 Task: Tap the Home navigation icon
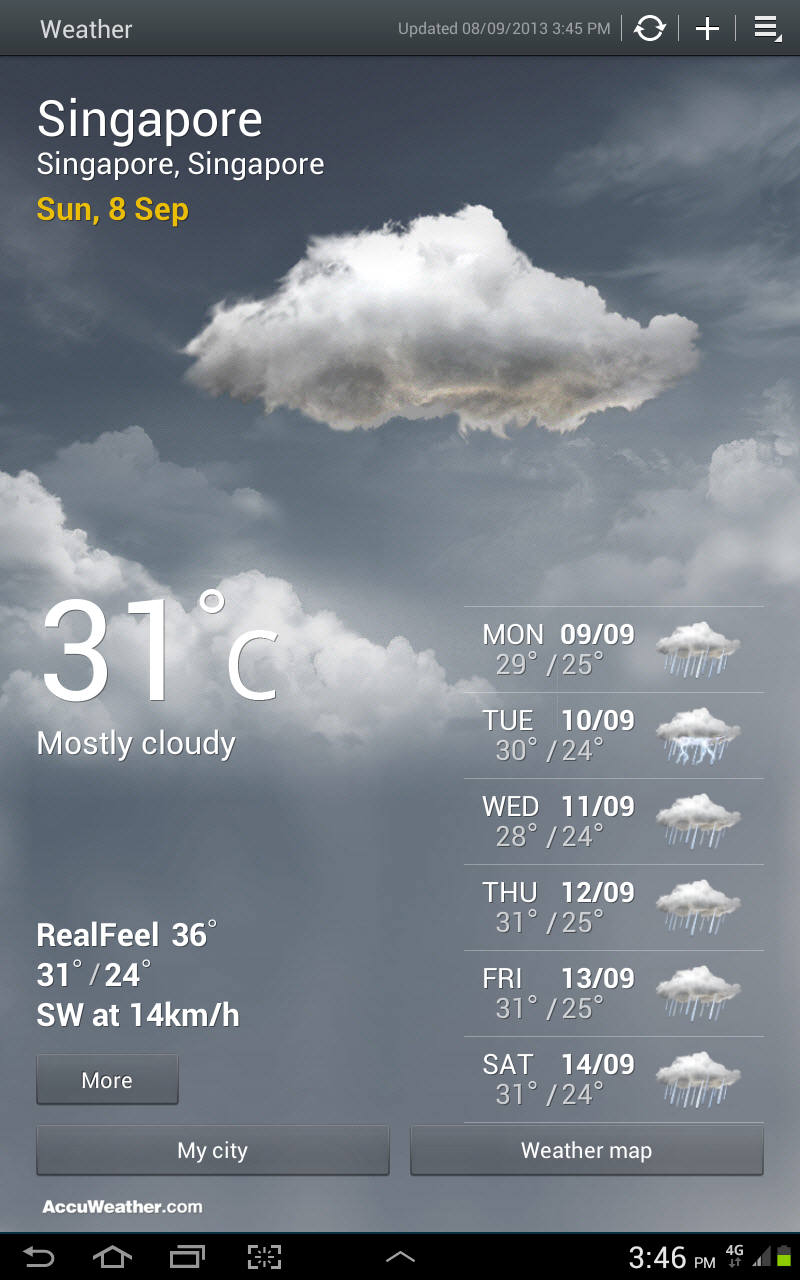point(113,1258)
